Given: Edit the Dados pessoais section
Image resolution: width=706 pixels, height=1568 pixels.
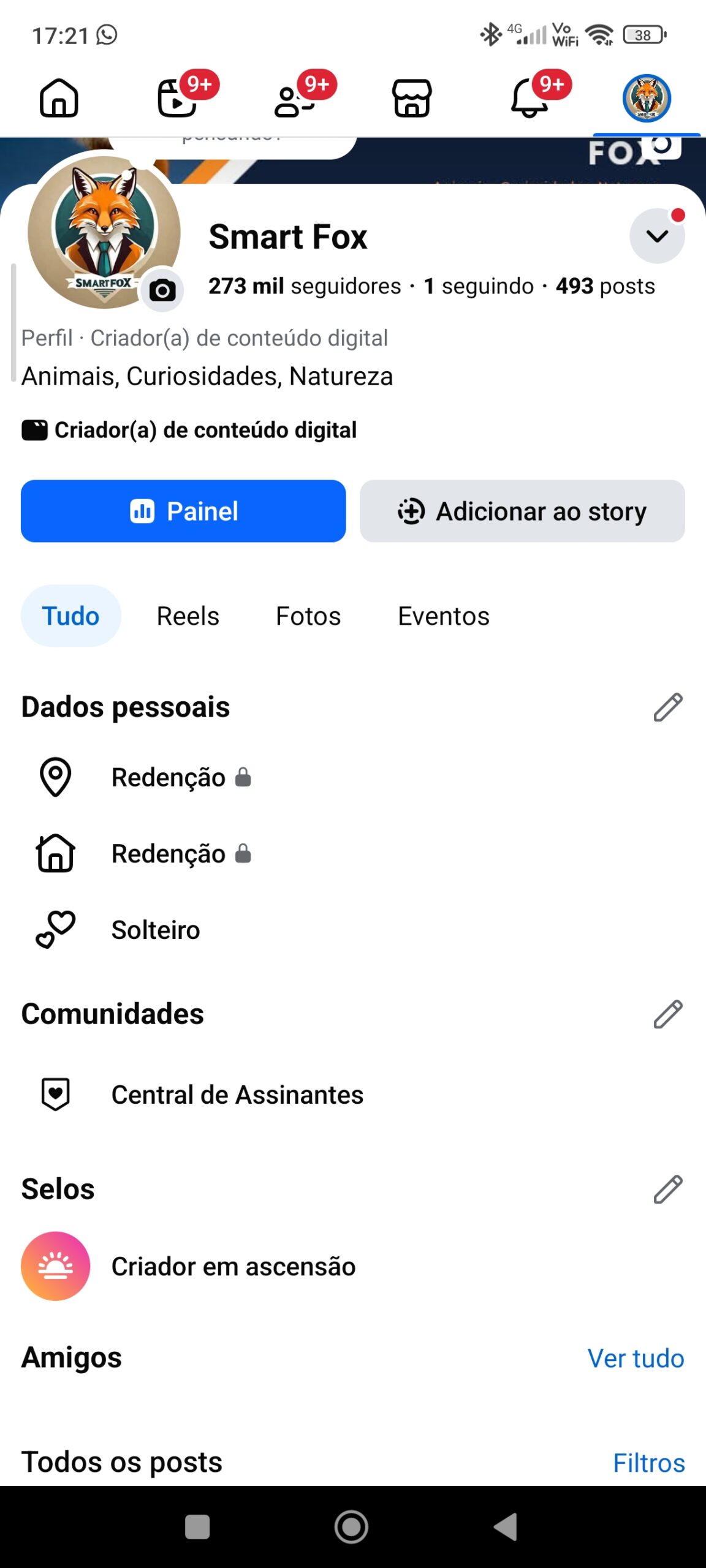Looking at the screenshot, I should 667,707.
